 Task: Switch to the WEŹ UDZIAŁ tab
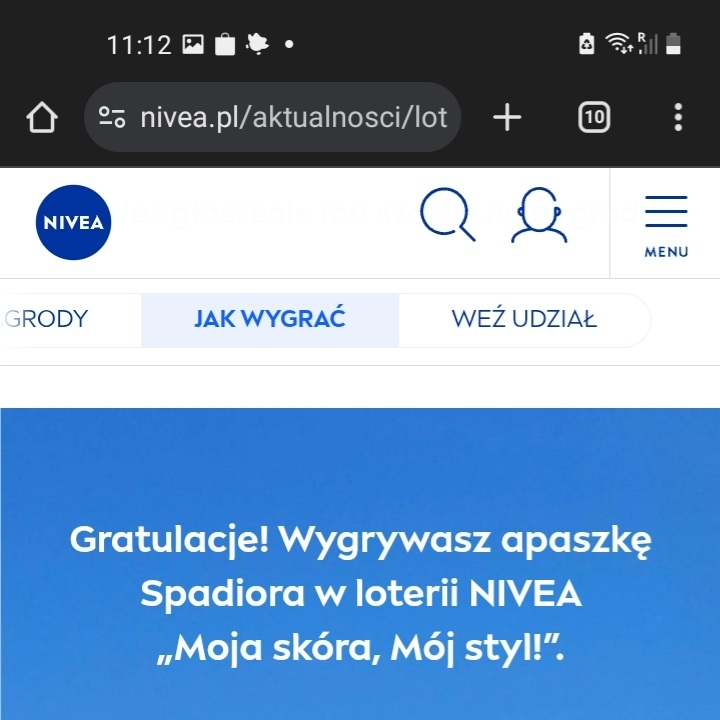coord(524,320)
